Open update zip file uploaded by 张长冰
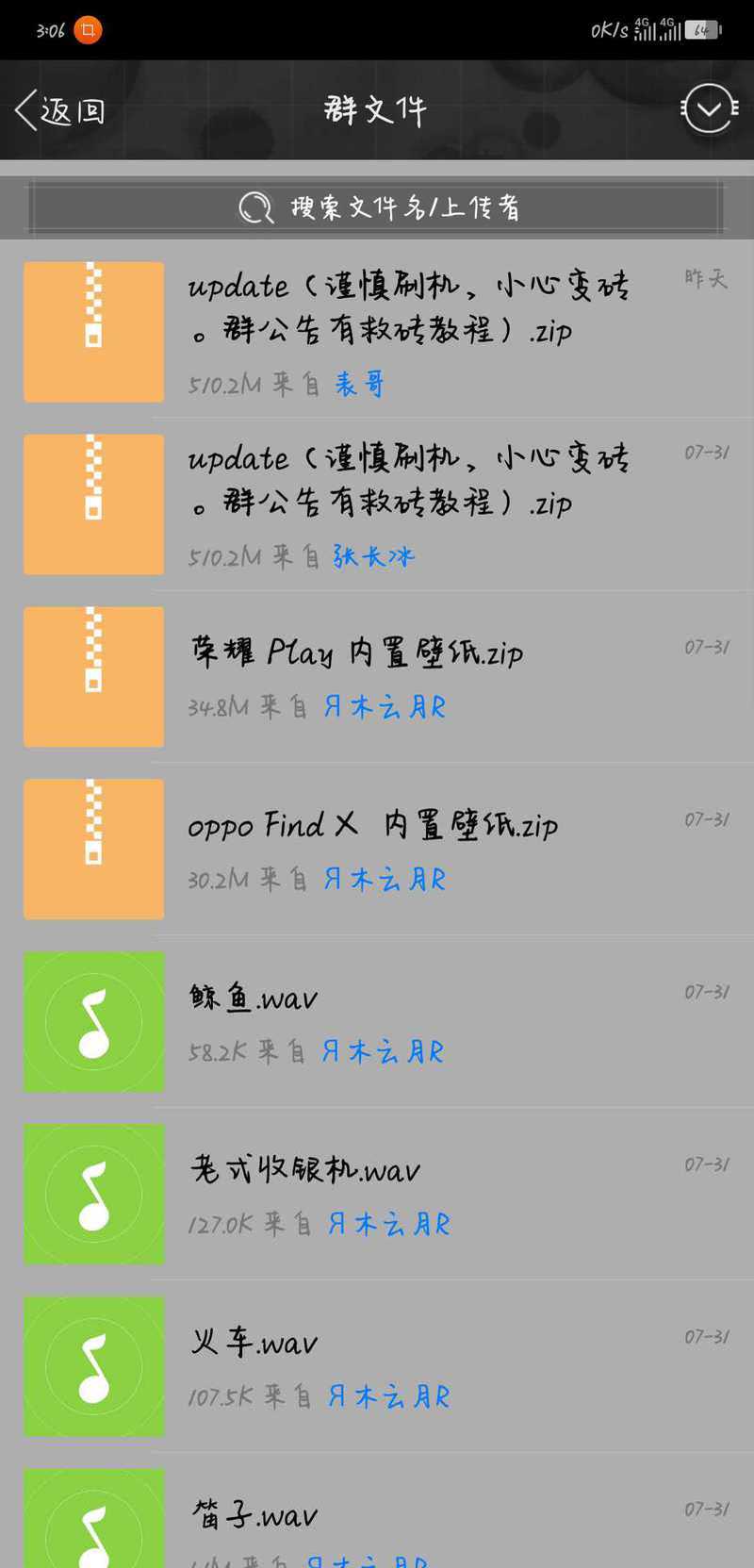Image resolution: width=754 pixels, height=1568 pixels. point(377,504)
